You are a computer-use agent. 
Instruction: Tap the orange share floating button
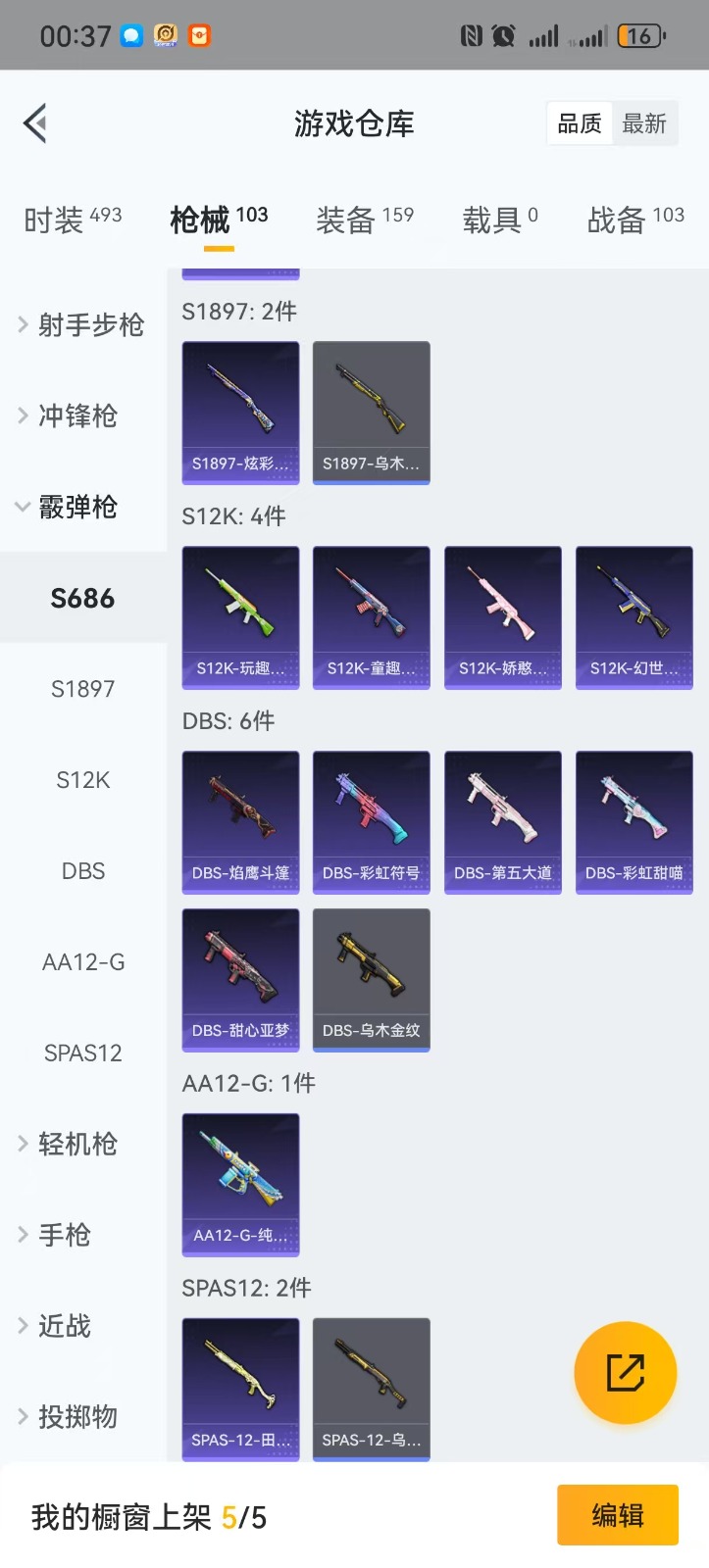(625, 1372)
